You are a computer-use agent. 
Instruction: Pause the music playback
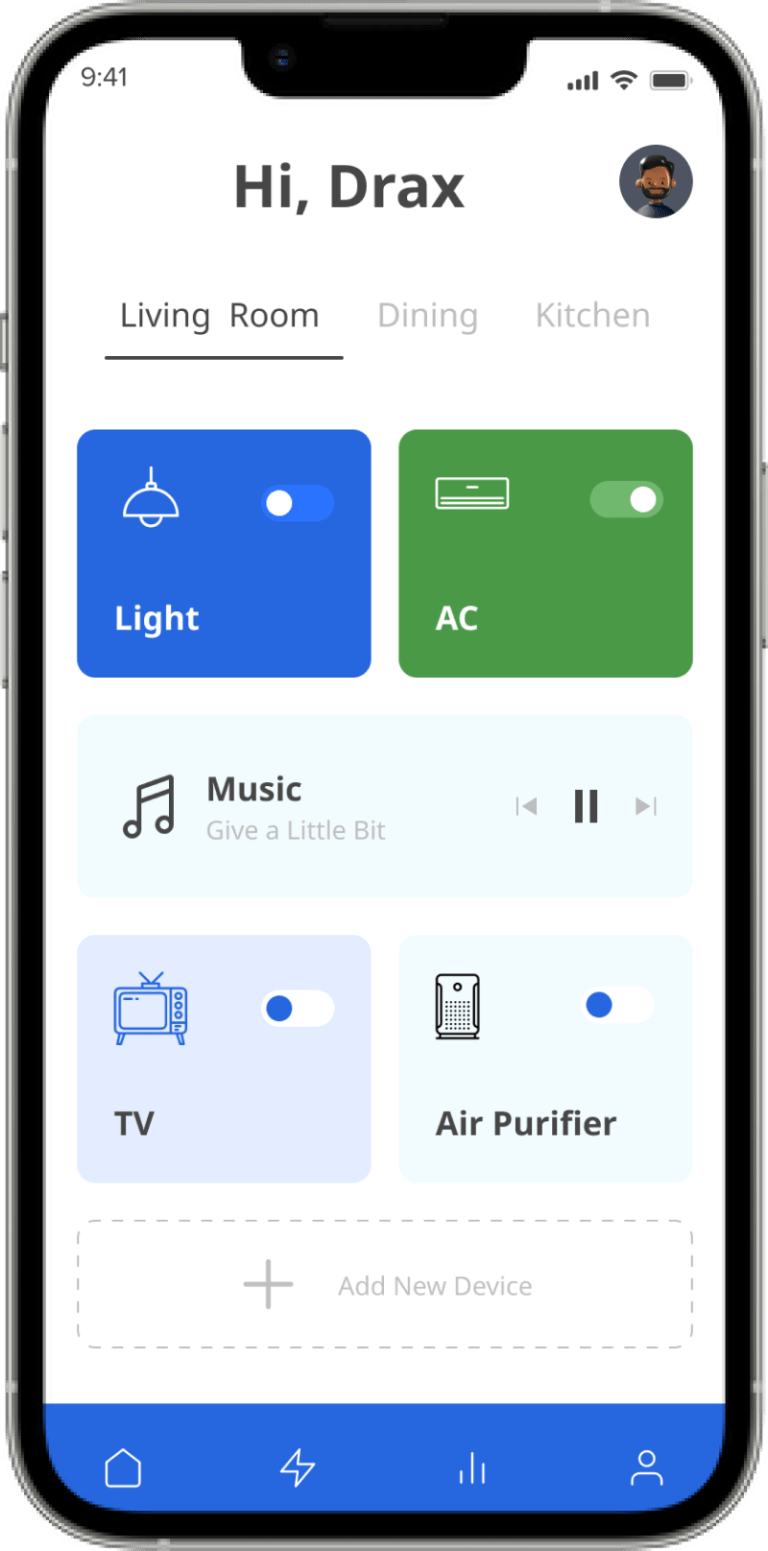pyautogui.click(x=586, y=806)
